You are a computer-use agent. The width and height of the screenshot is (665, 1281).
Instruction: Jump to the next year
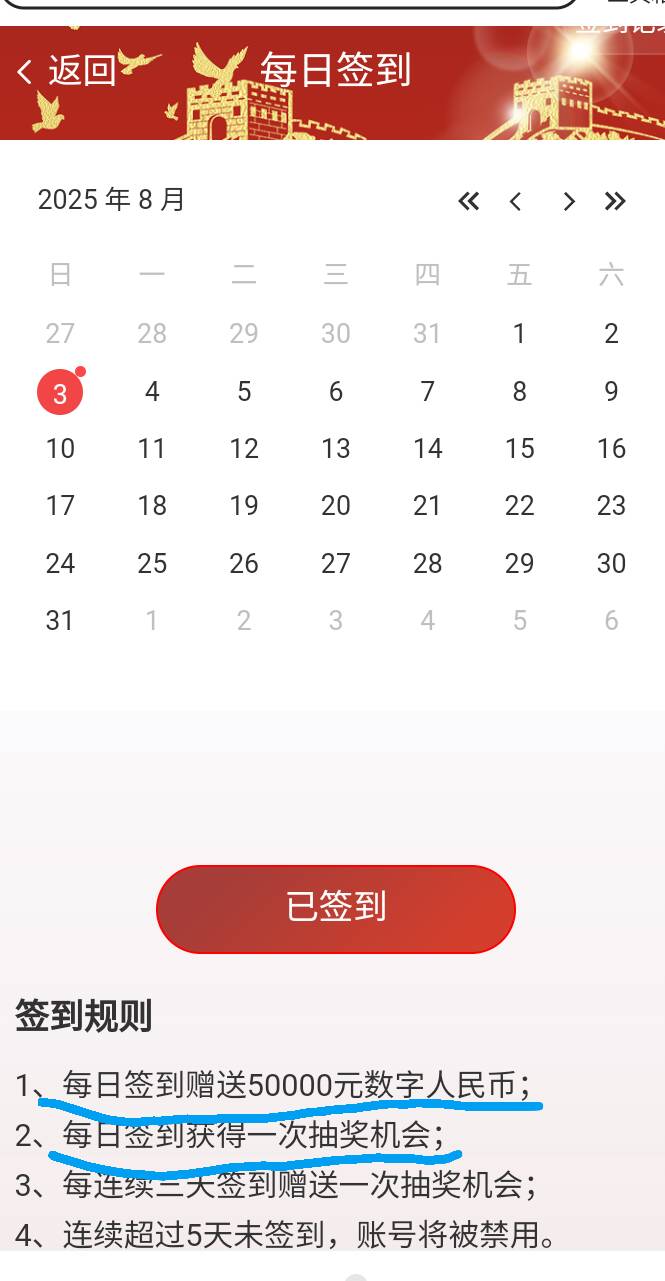click(615, 201)
